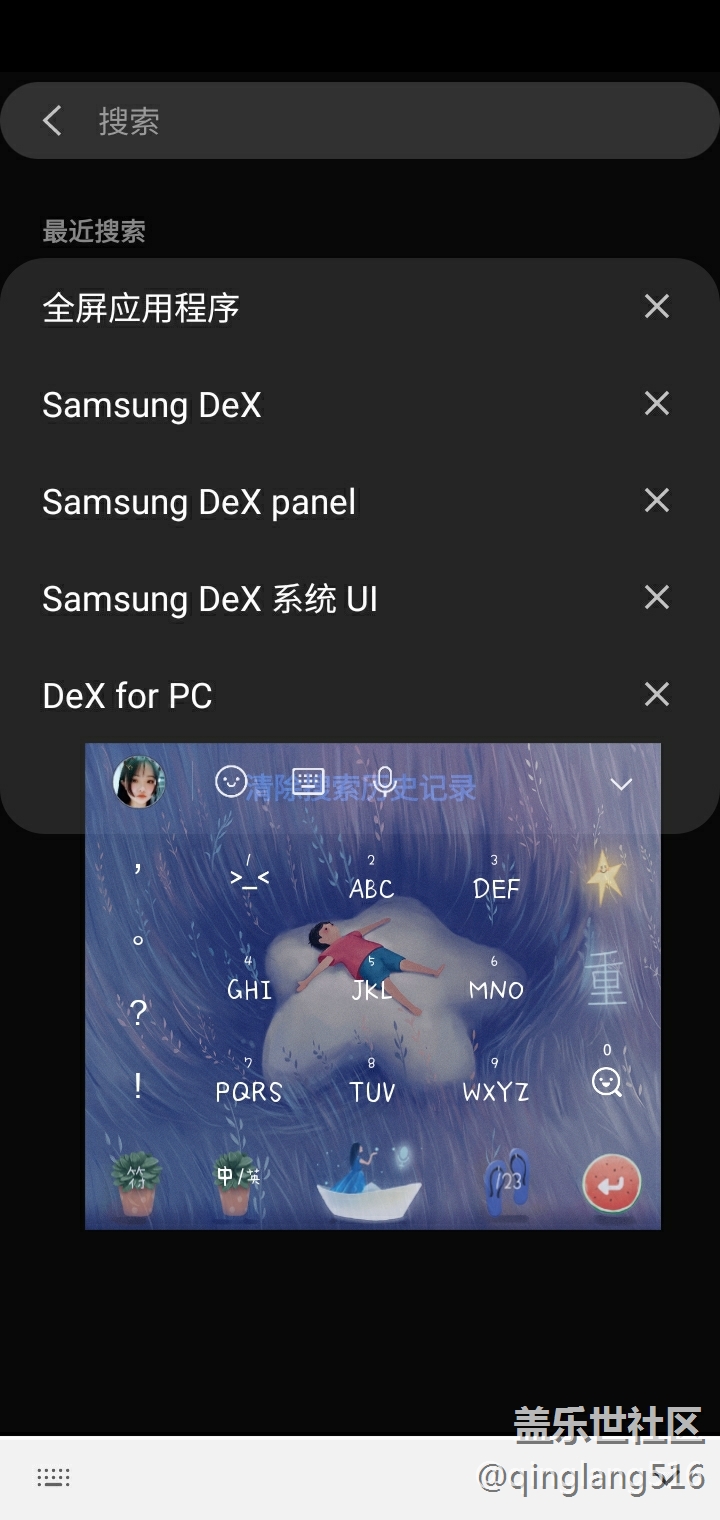Open recent search Samsung DeX
Screen dimensions: 720x1520
point(152,405)
